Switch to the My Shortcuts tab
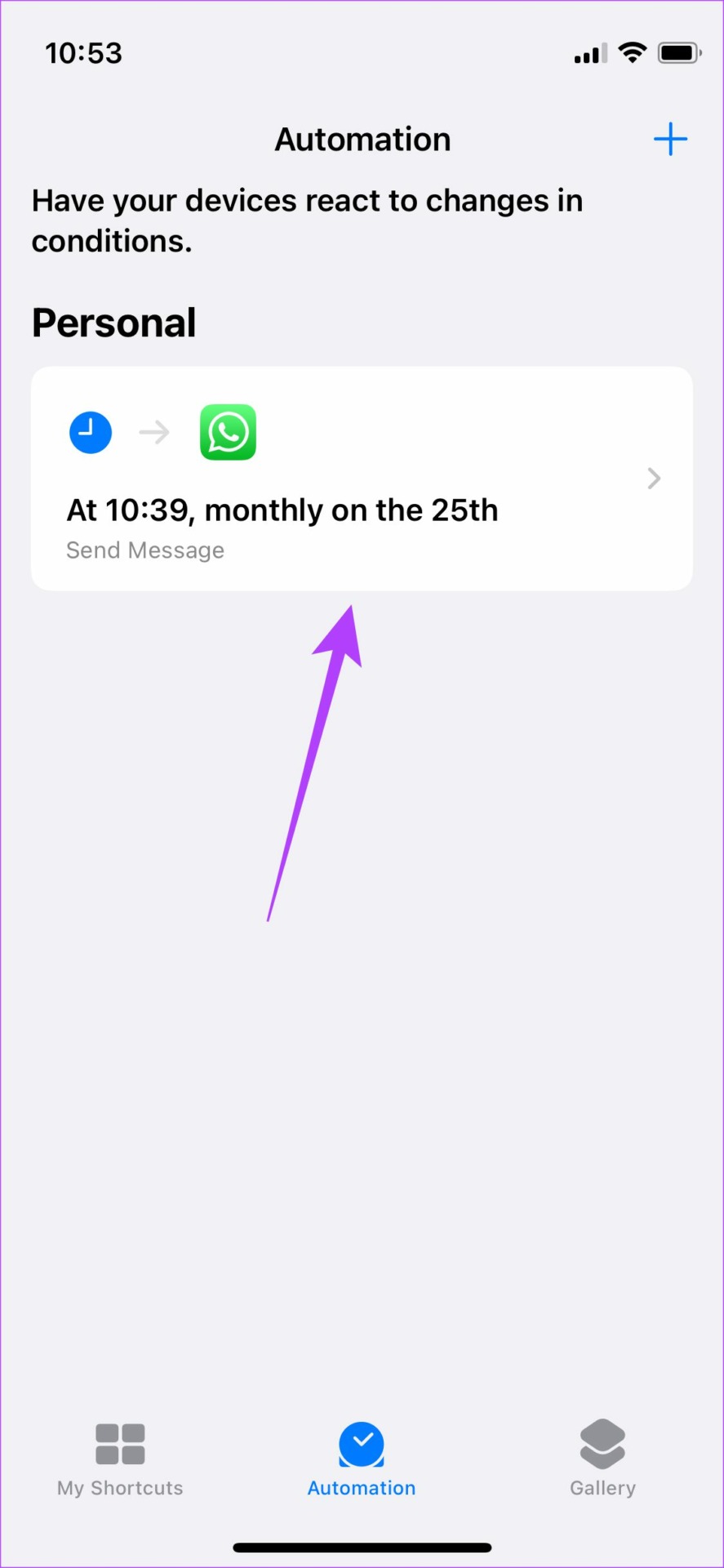Image resolution: width=724 pixels, height=1568 pixels. point(120,1459)
